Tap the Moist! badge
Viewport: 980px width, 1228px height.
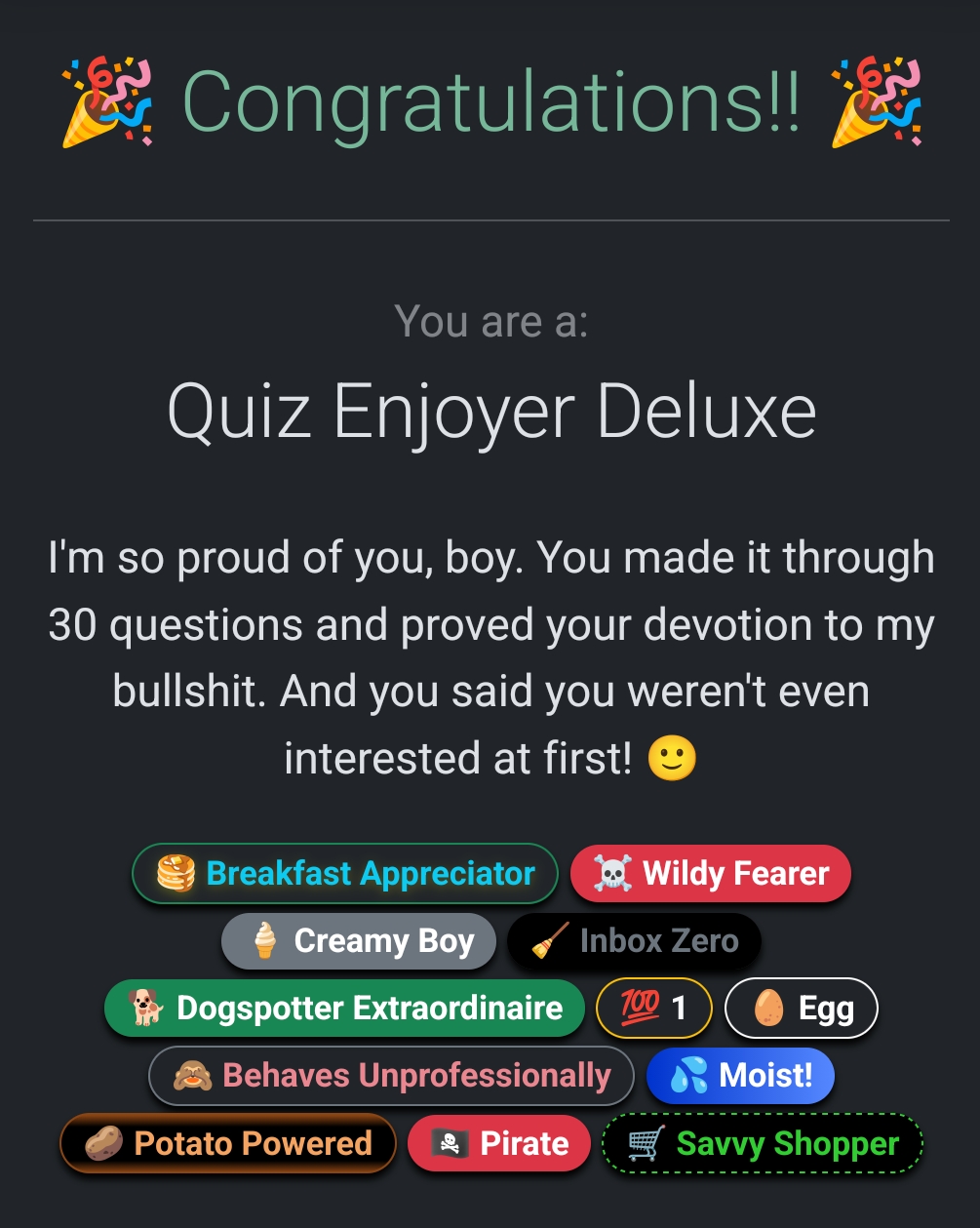pos(740,1076)
